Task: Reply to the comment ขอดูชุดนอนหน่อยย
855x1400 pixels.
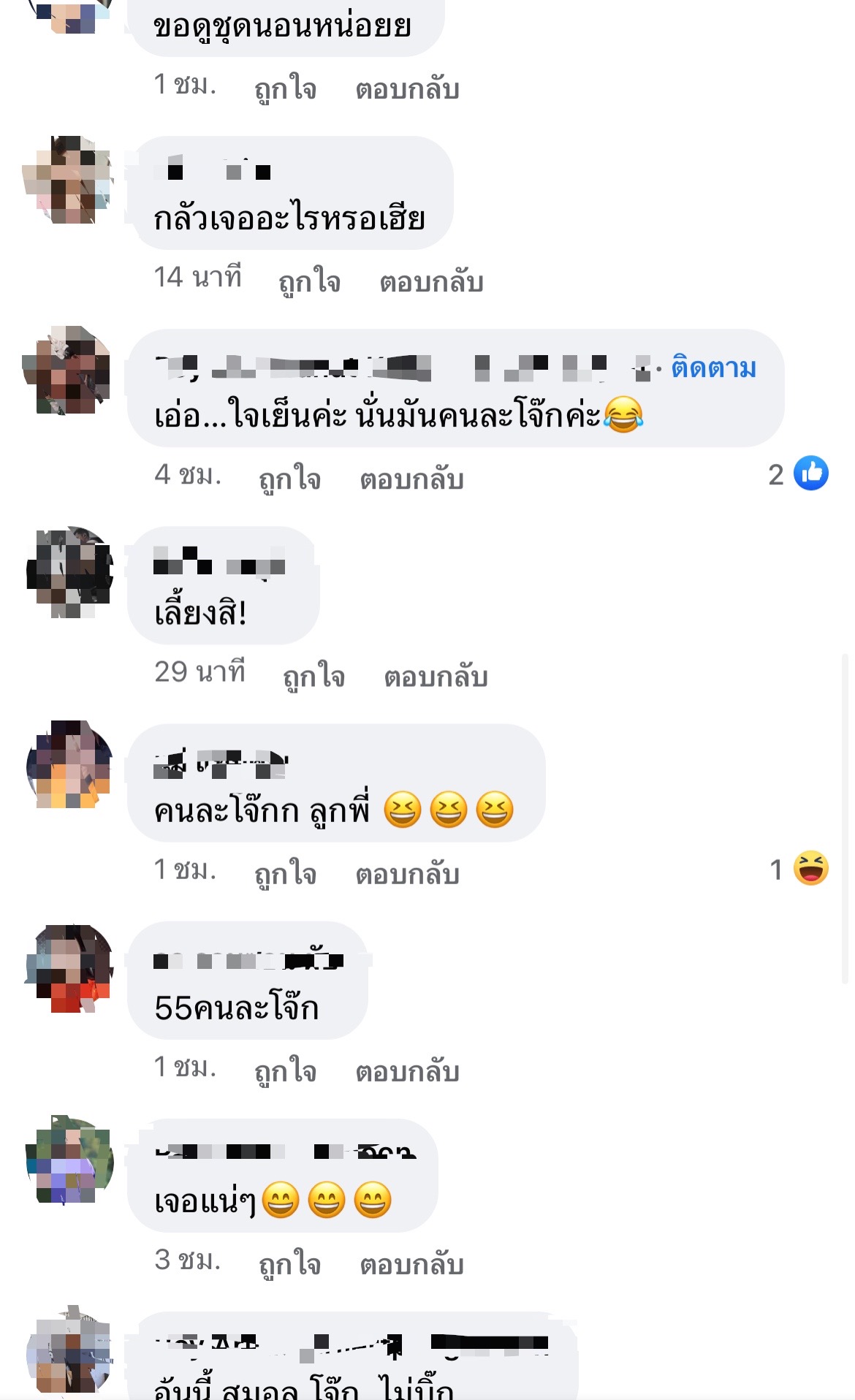Action: pyautogui.click(x=407, y=89)
